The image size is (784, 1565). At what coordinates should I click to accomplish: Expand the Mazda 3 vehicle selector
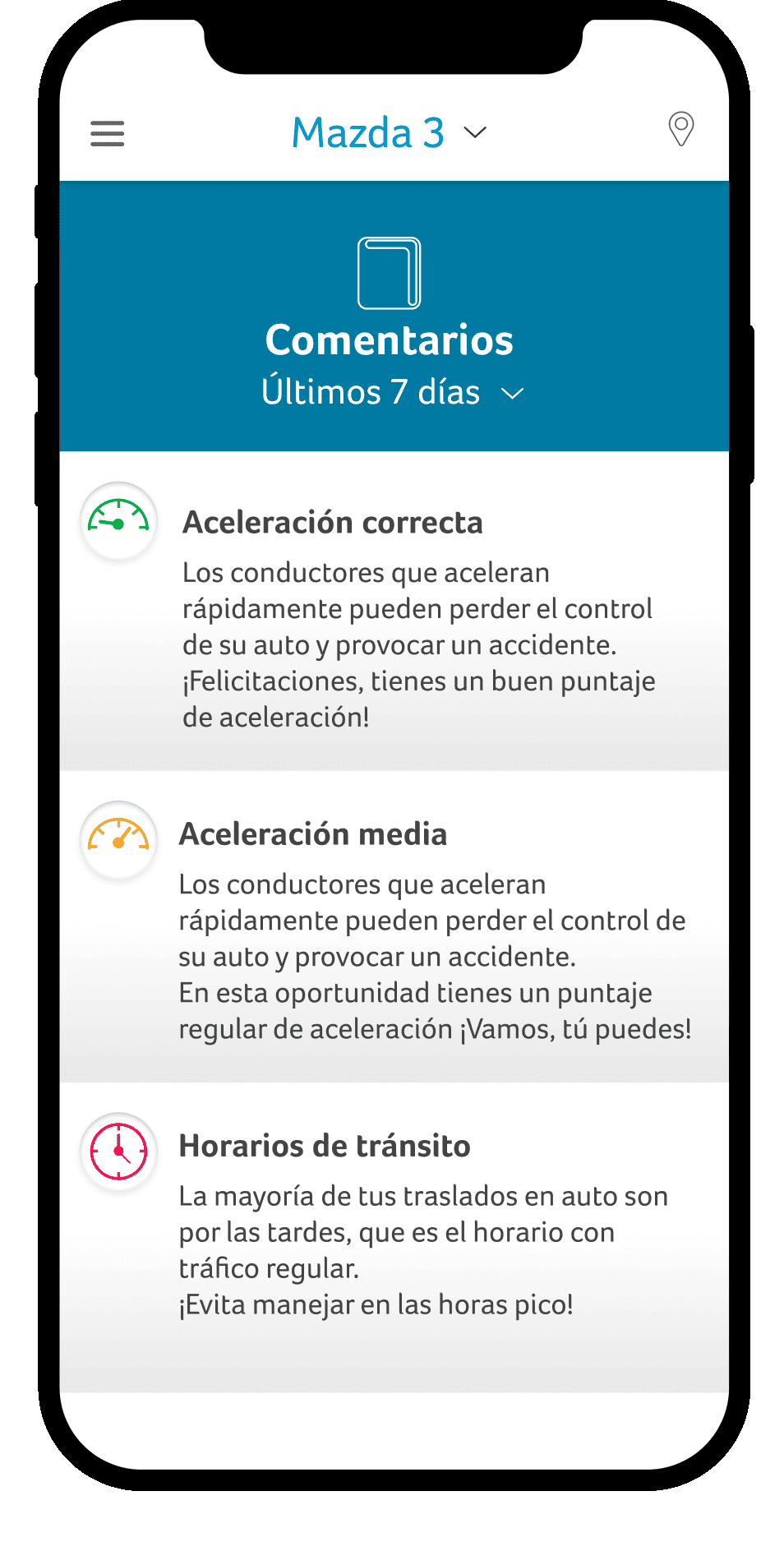point(390,133)
